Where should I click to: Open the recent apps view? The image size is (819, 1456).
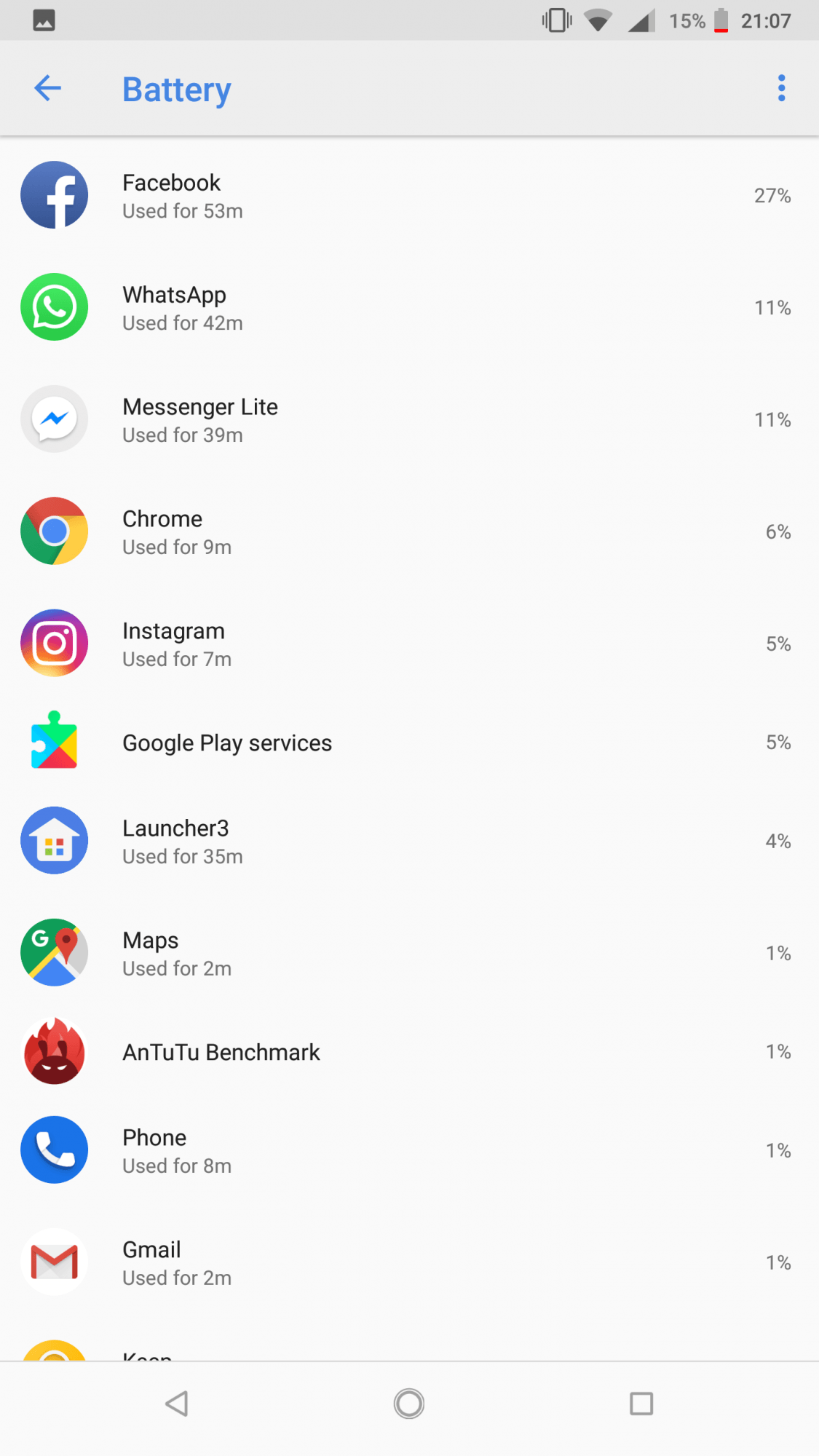(641, 1404)
